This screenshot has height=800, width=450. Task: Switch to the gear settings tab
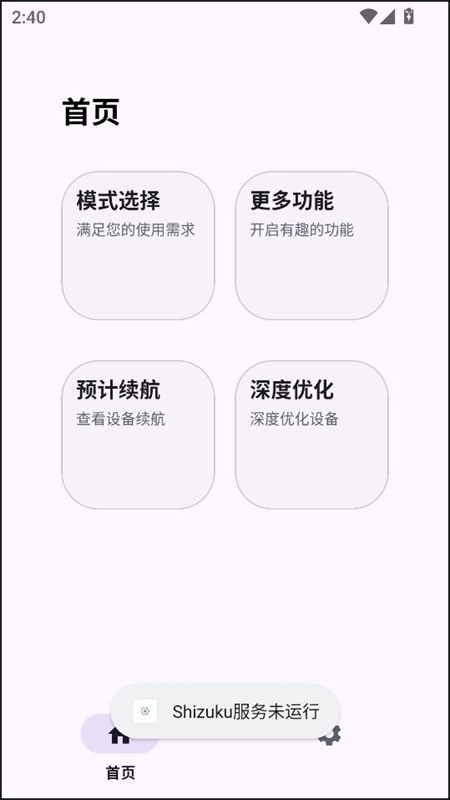[x=330, y=735]
